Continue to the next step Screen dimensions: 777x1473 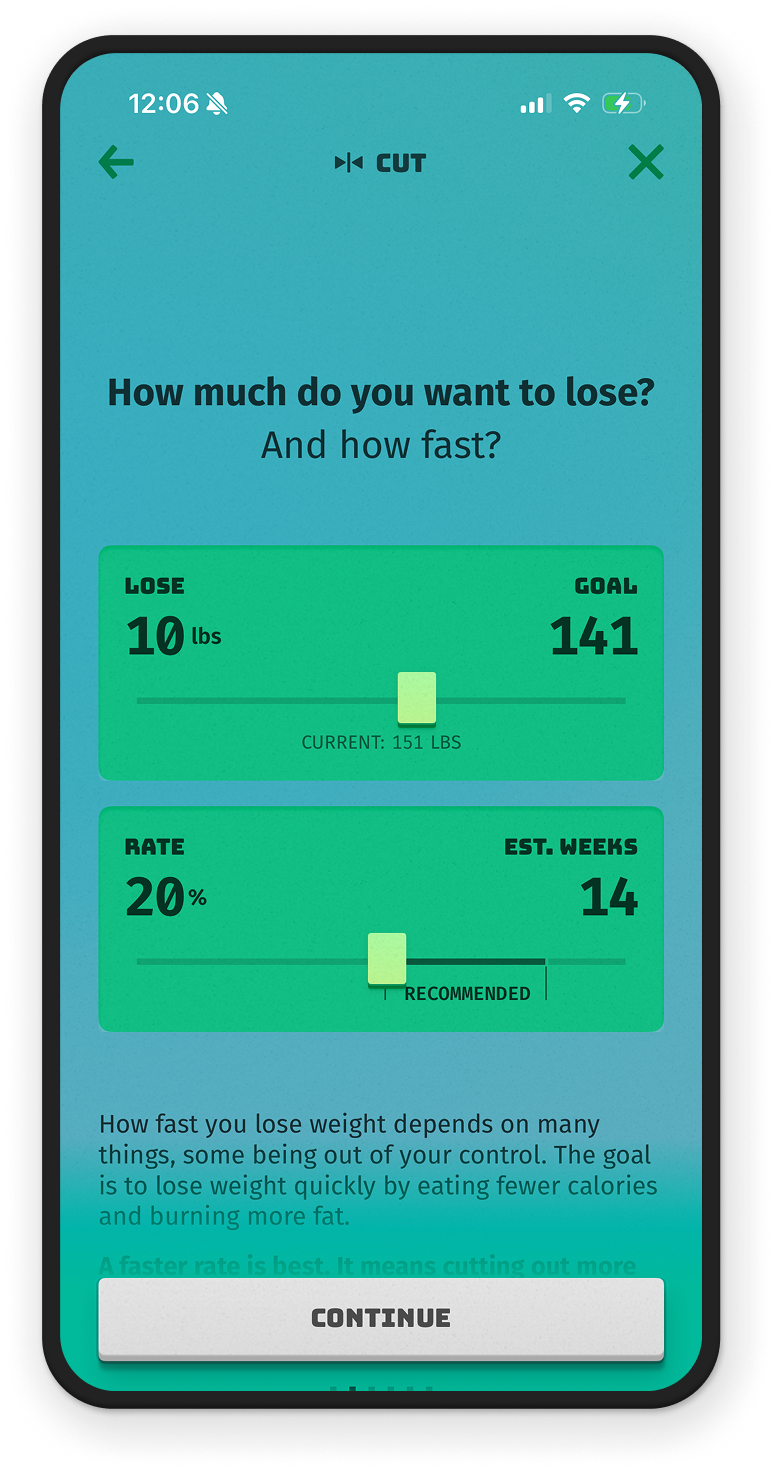[381, 1317]
